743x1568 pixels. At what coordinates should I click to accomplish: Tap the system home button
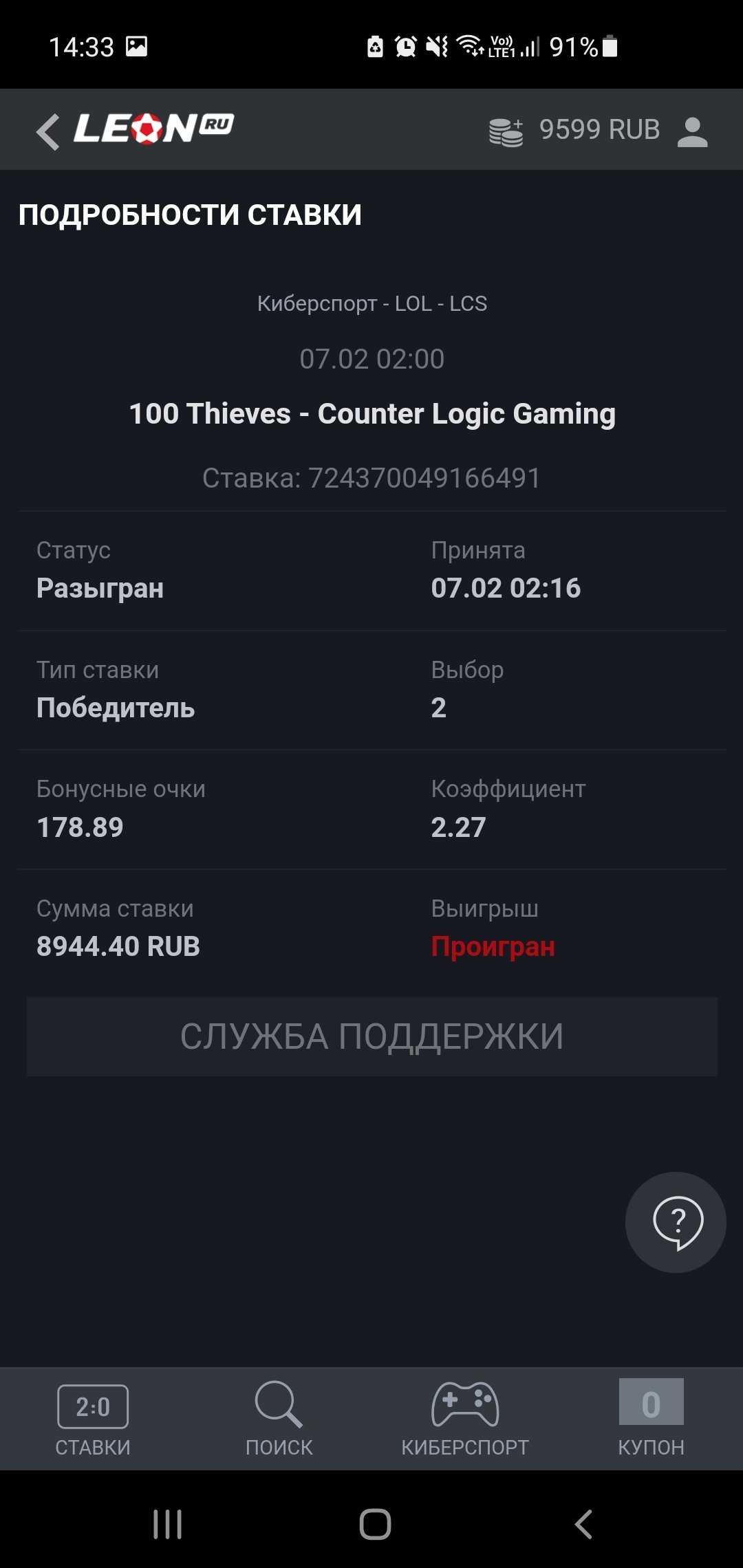pyautogui.click(x=375, y=1524)
